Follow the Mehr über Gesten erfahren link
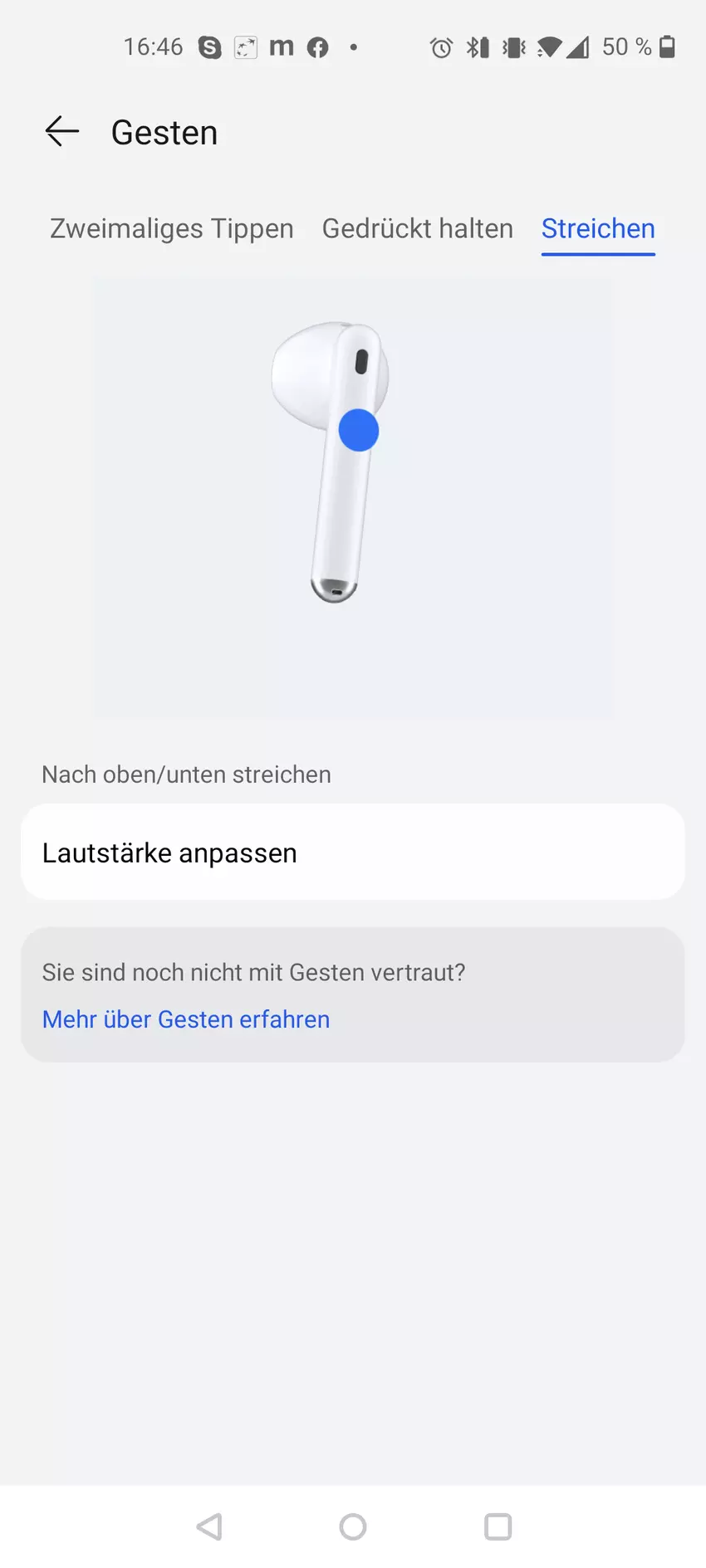Image resolution: width=706 pixels, height=1568 pixels. click(186, 1019)
